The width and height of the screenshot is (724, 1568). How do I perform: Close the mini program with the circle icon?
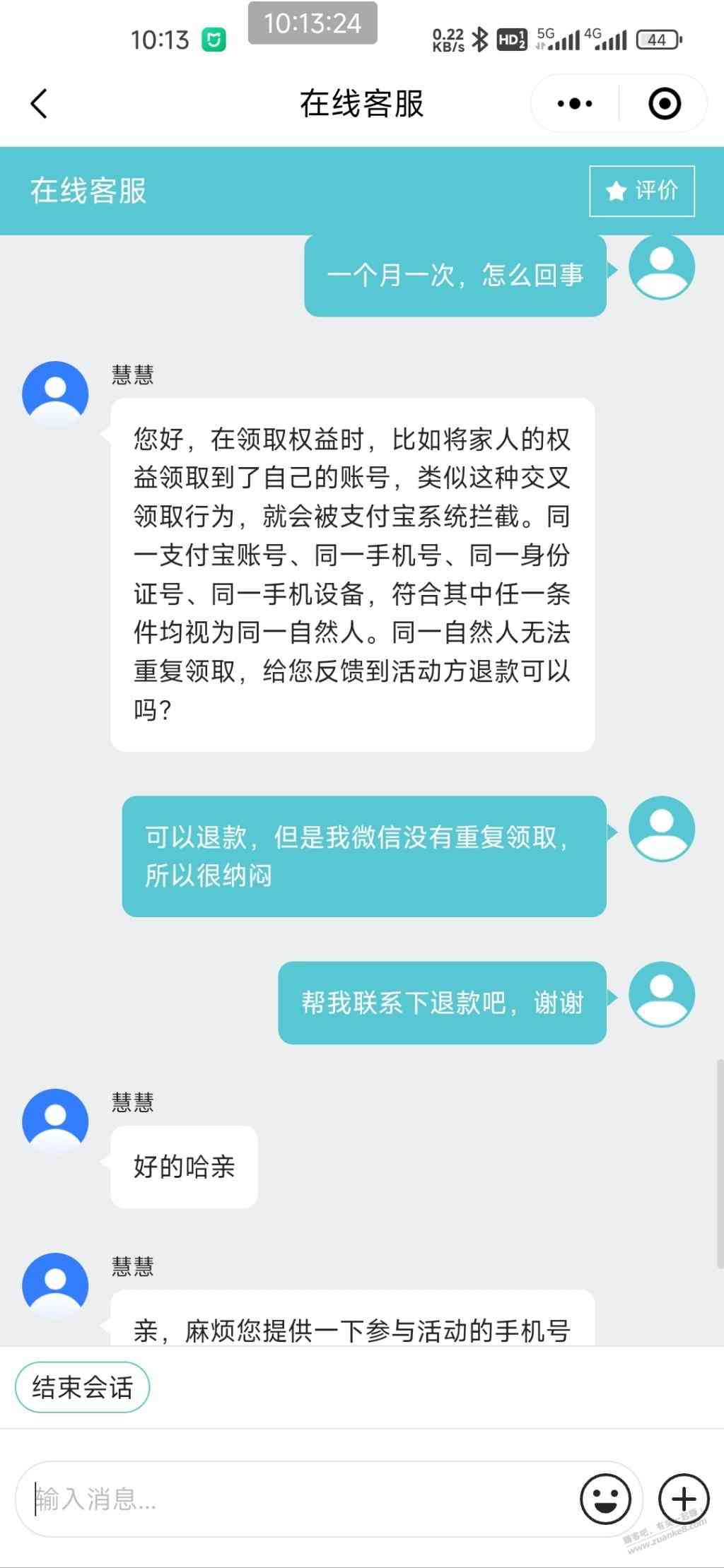pos(664,104)
